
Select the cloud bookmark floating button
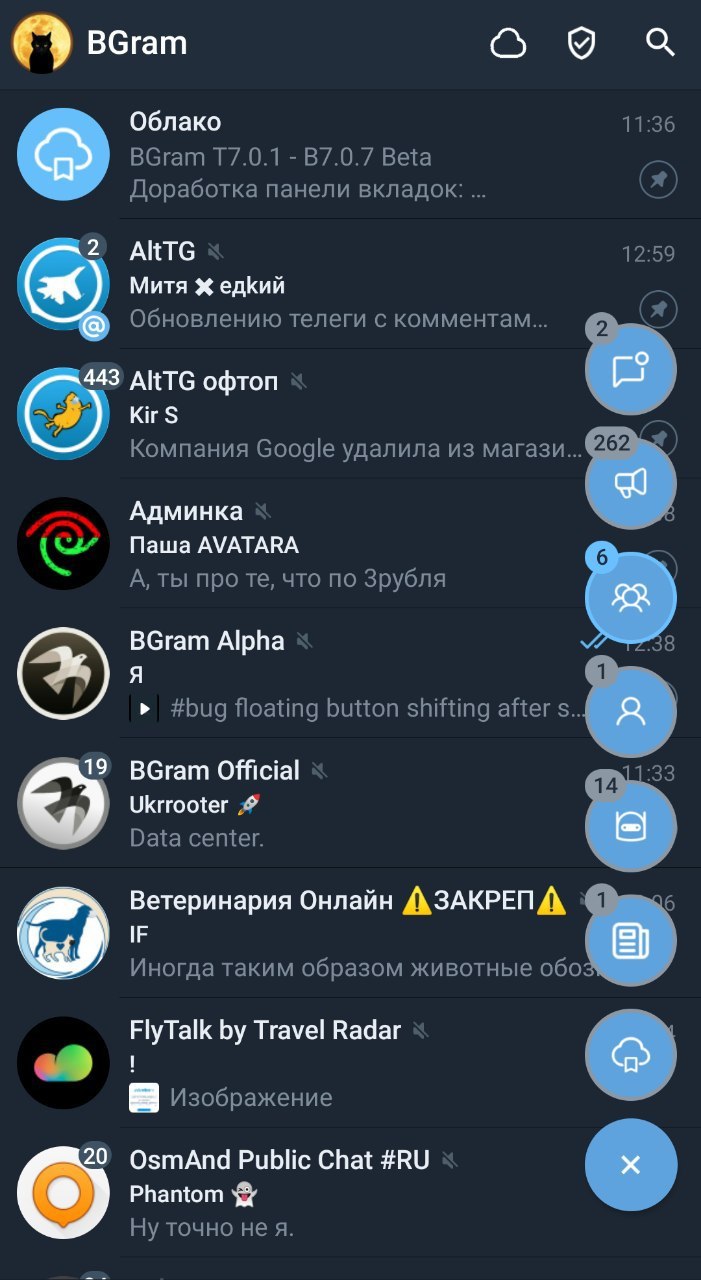tap(630, 1055)
